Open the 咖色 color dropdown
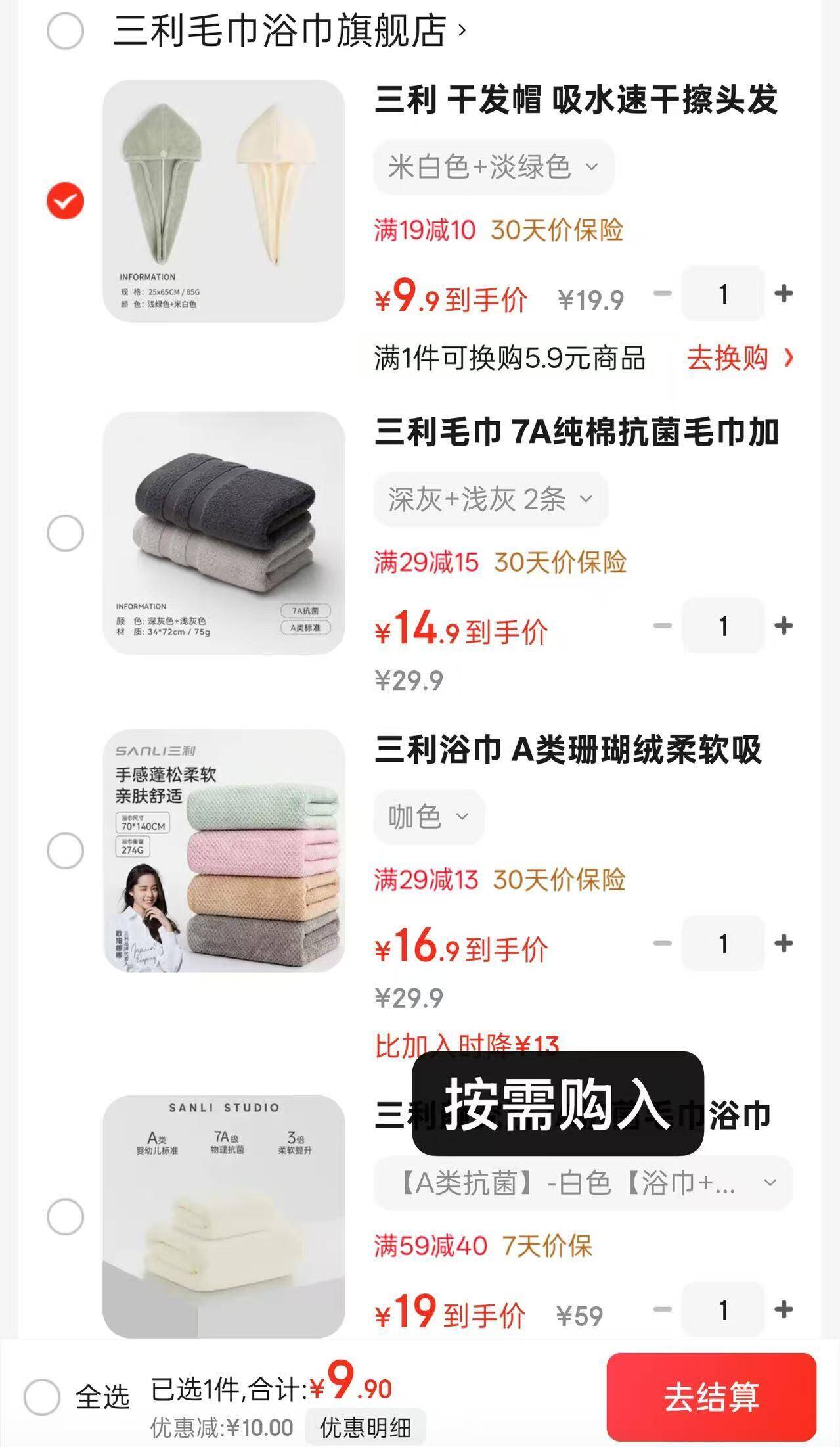The height and width of the screenshot is (1447, 840). [428, 817]
